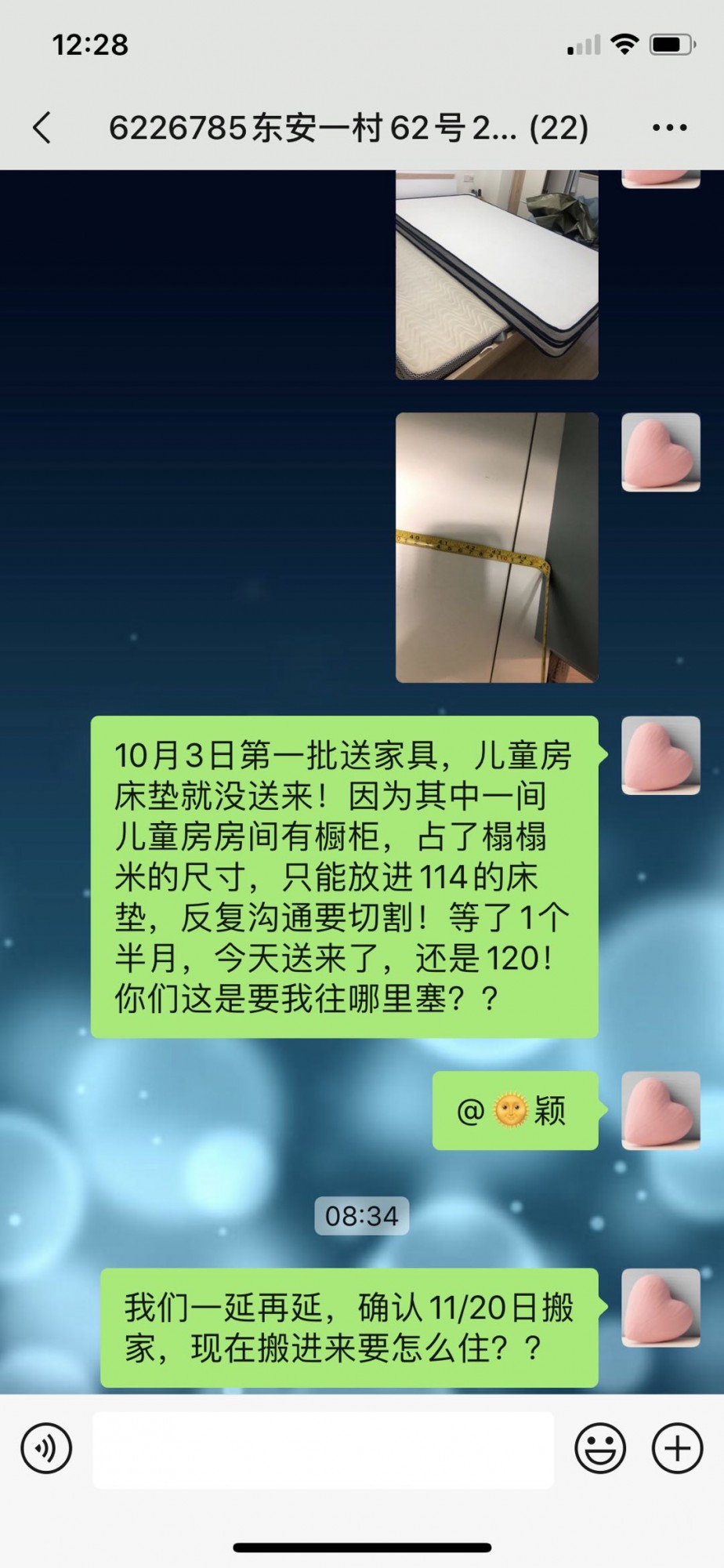Screen dimensions: 724x1568
Task: Switch to voice message input
Action: 46,1448
